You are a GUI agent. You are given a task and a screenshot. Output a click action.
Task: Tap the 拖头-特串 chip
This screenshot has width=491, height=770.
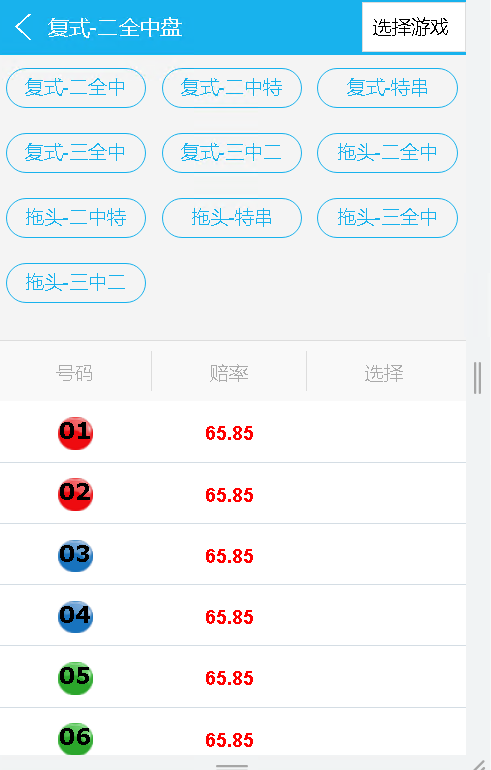click(232, 218)
